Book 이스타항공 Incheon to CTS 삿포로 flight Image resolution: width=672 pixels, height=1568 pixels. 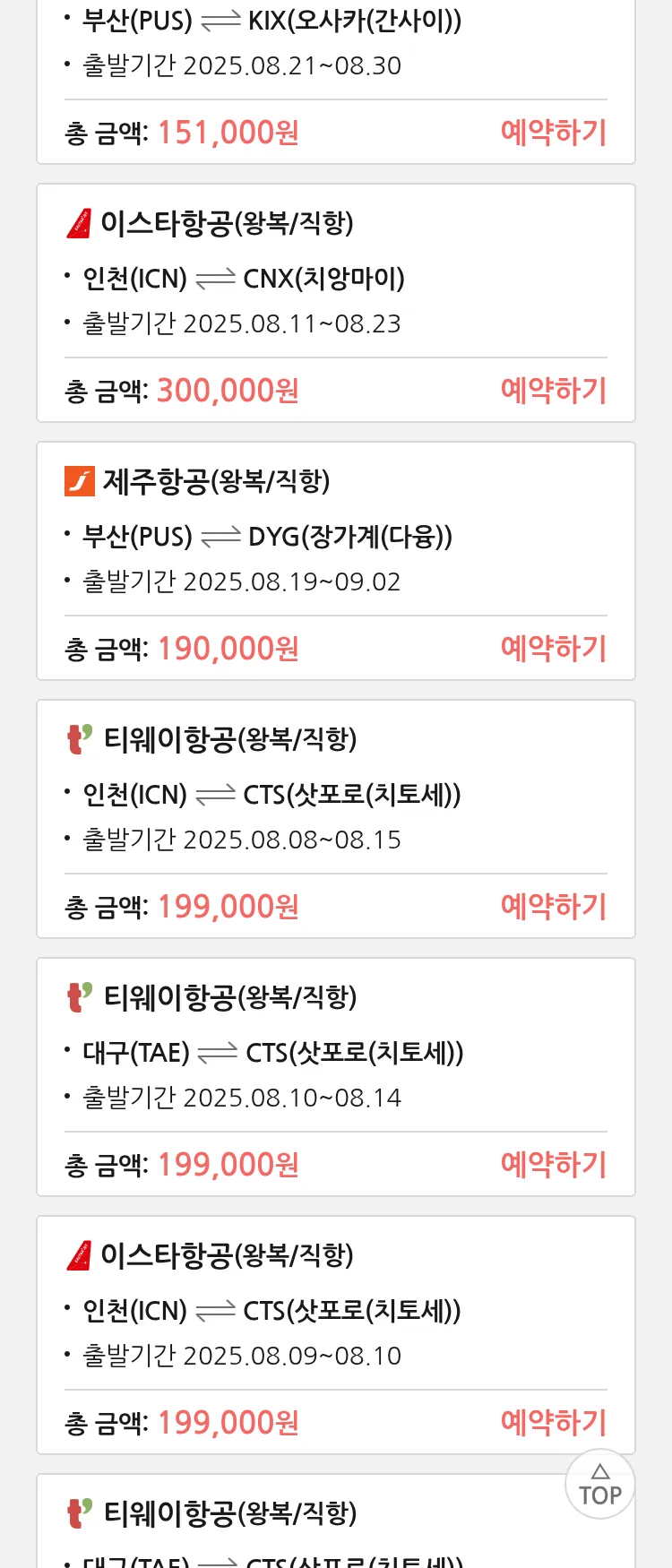(553, 1423)
